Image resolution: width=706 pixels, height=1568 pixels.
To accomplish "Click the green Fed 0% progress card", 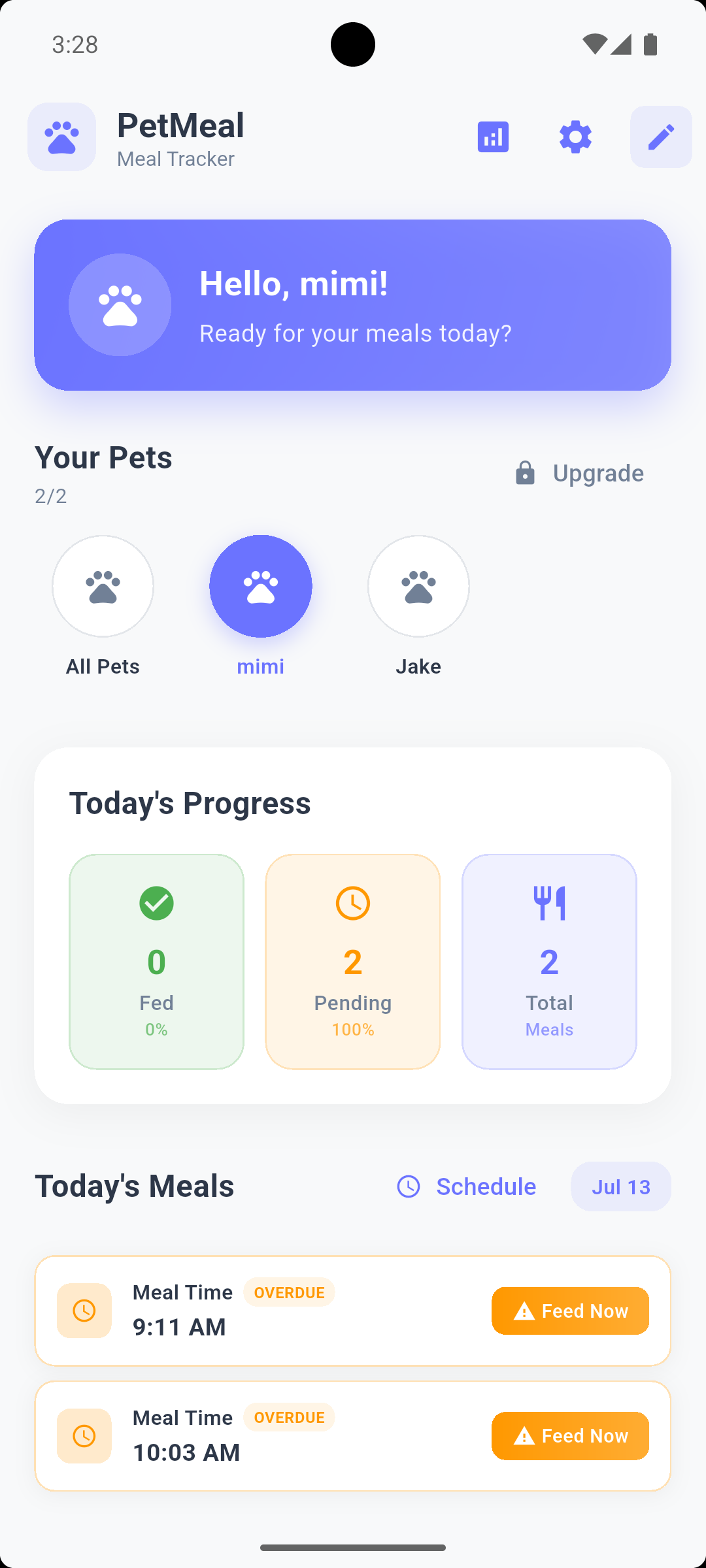I will click(x=156, y=961).
